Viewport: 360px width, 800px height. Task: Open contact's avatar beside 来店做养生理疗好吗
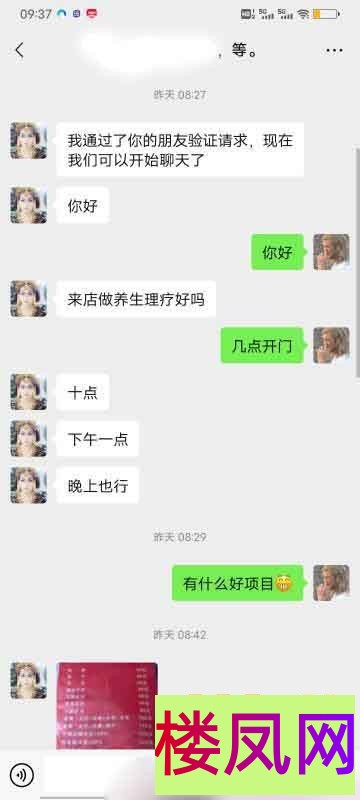tap(29, 298)
